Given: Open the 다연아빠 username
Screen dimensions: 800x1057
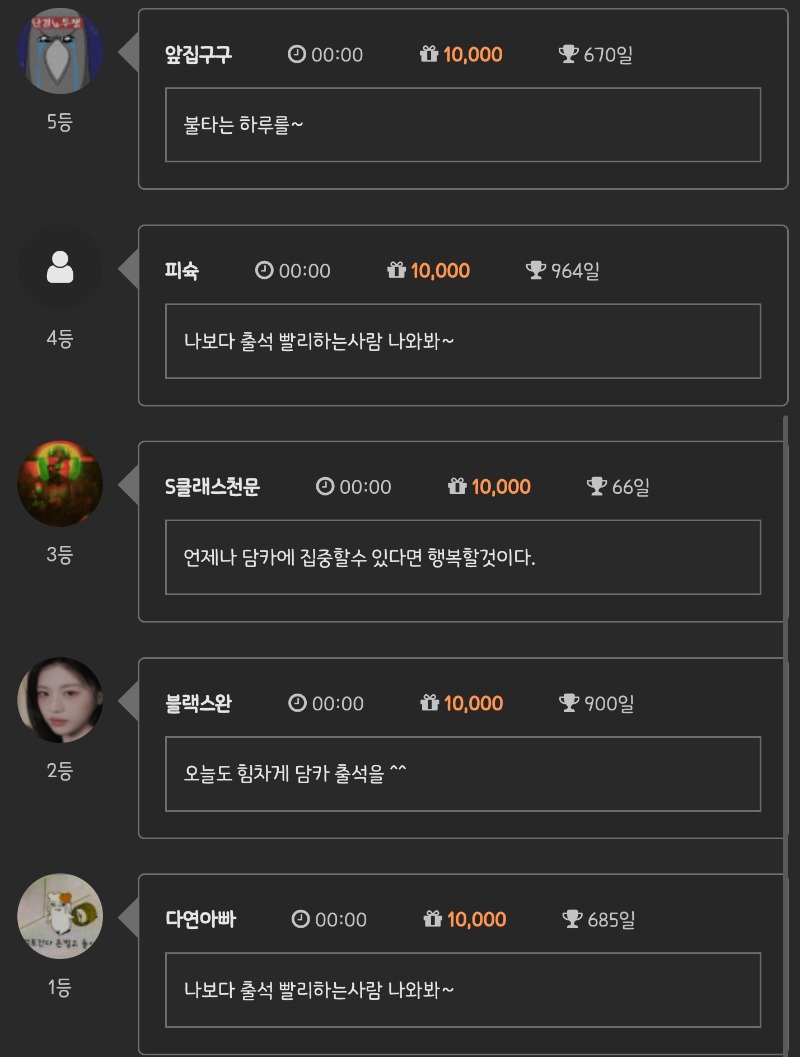Looking at the screenshot, I should click(200, 919).
